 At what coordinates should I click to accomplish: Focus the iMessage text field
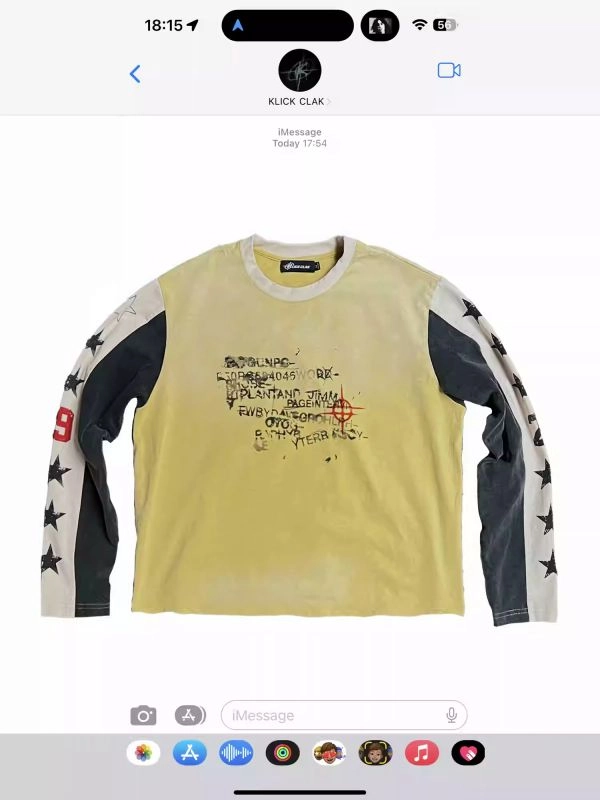click(330, 715)
